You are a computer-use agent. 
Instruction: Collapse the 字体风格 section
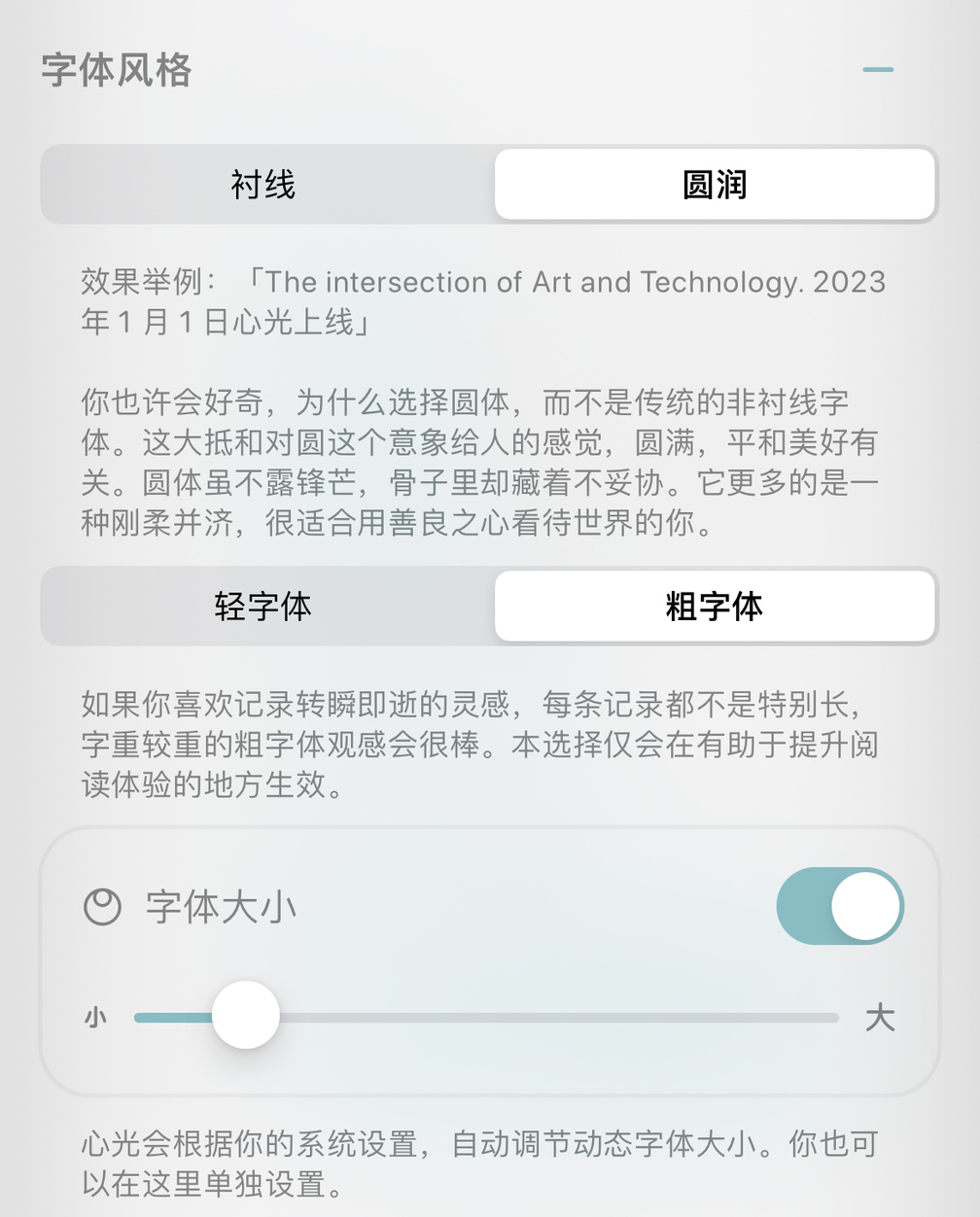[877, 70]
